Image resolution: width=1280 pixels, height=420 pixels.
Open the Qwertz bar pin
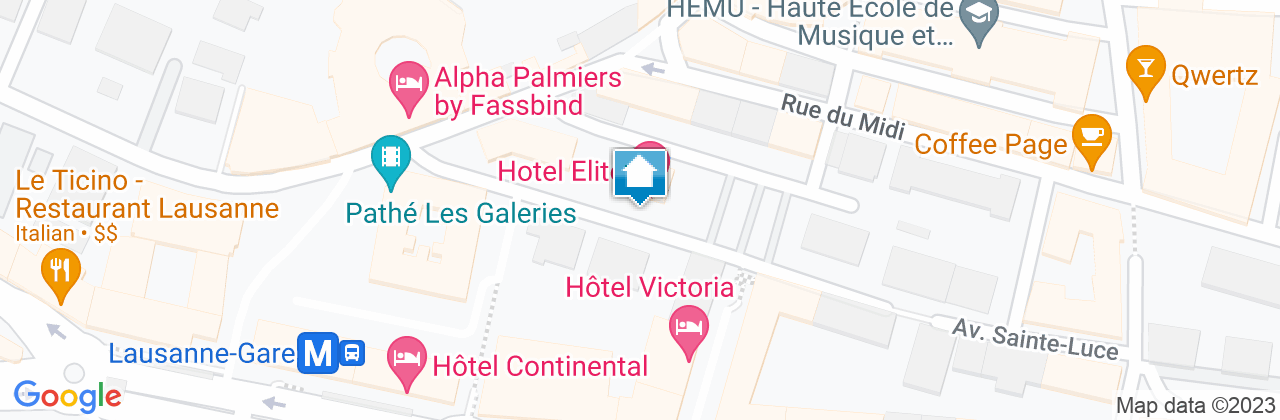click(1144, 70)
